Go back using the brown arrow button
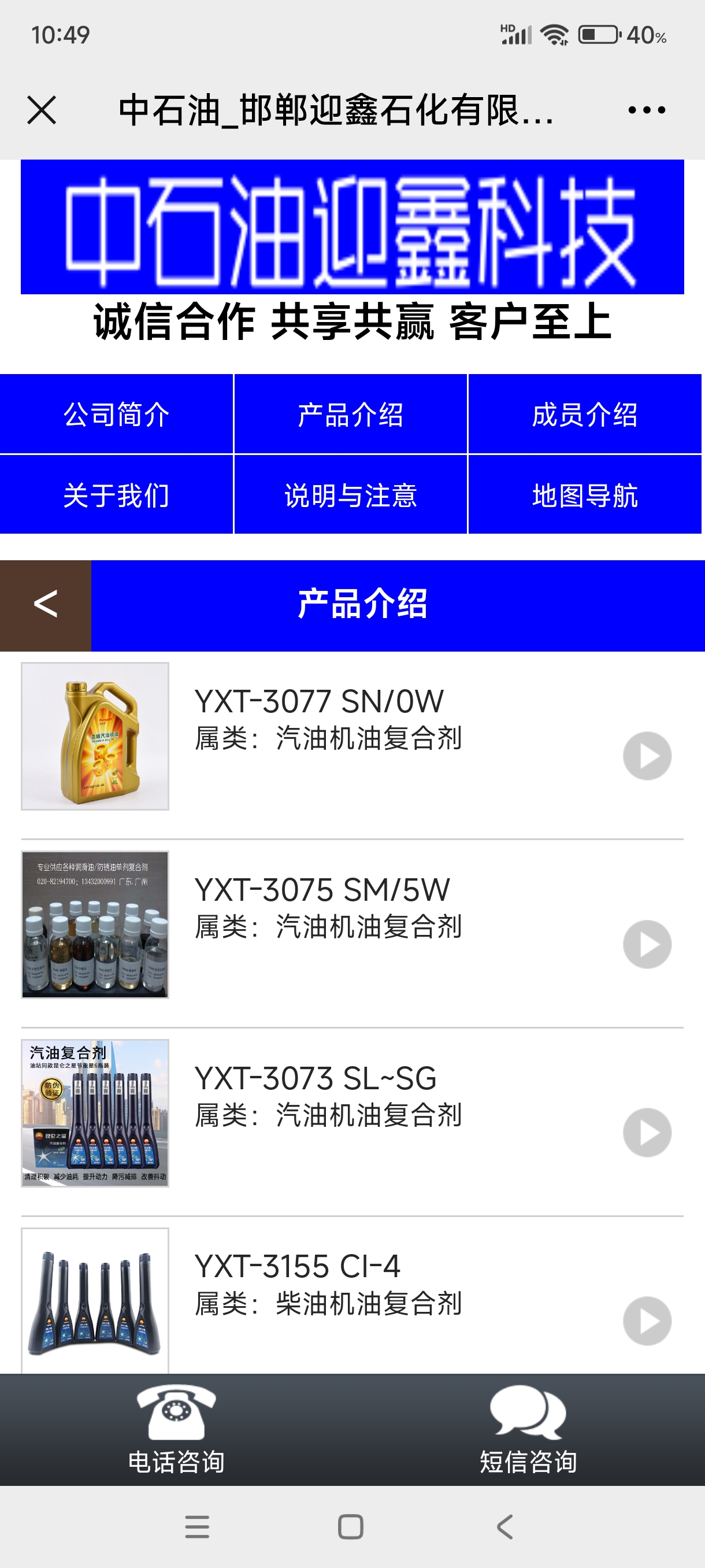This screenshot has height=1568, width=705. (x=46, y=605)
